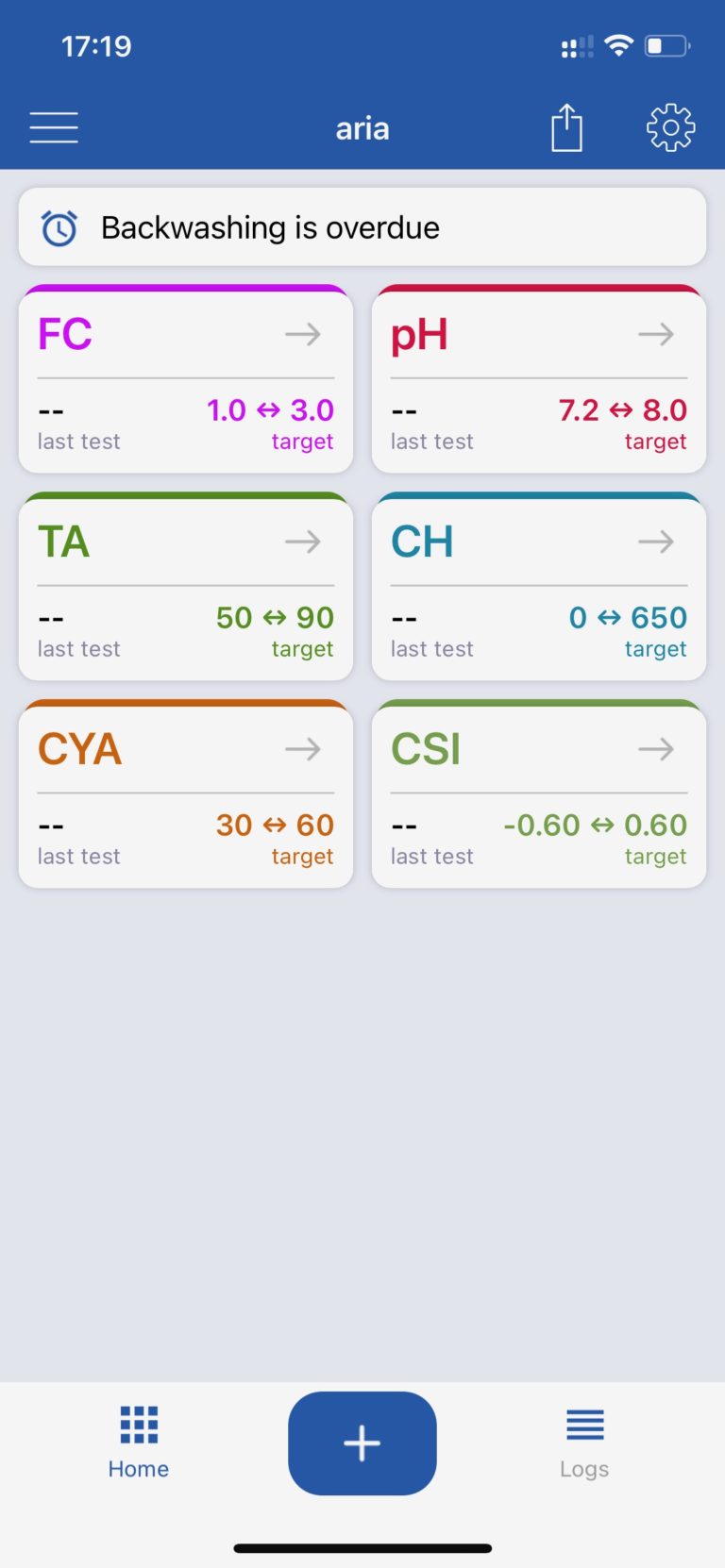Expand the FC card details arrow
The image size is (725, 1568).
pos(302,333)
